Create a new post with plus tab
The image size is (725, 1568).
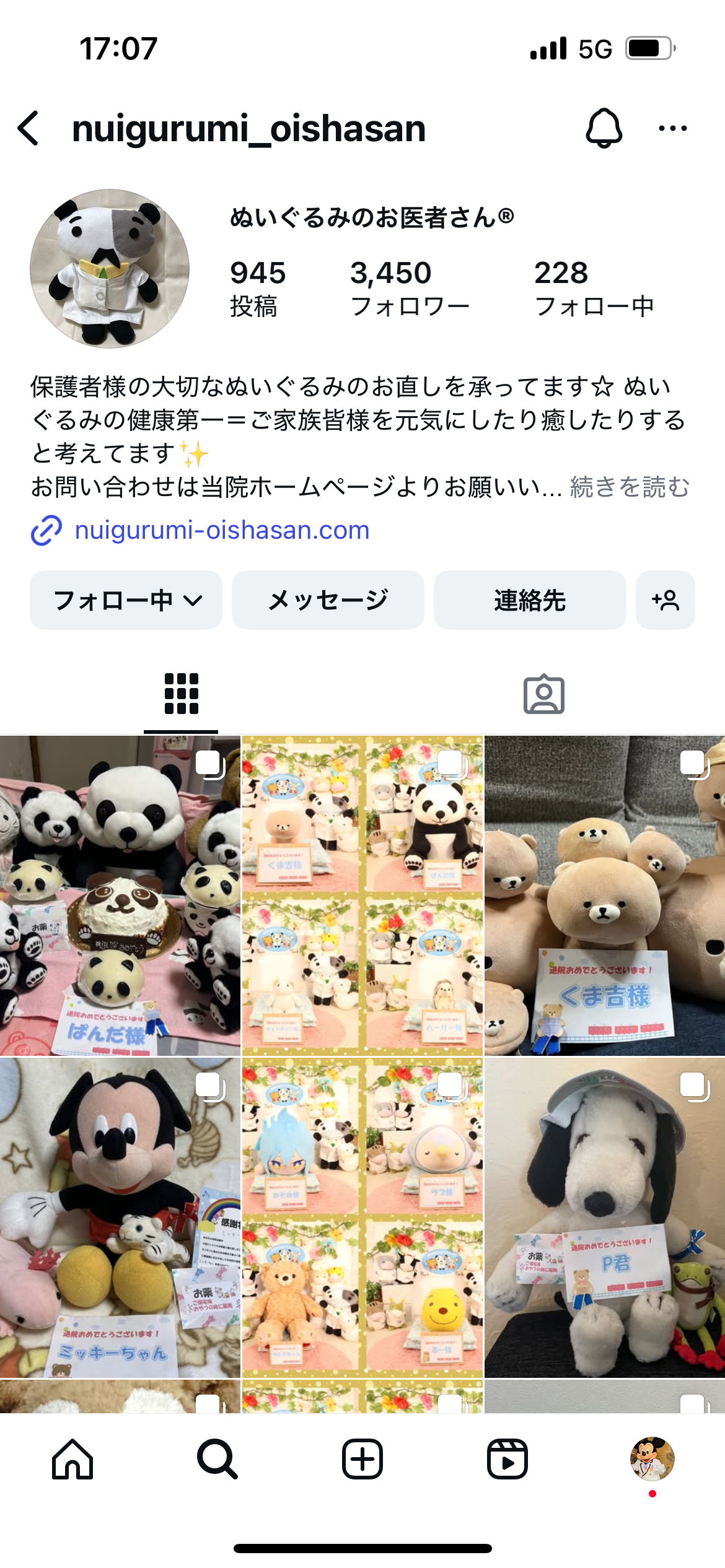[362, 1459]
